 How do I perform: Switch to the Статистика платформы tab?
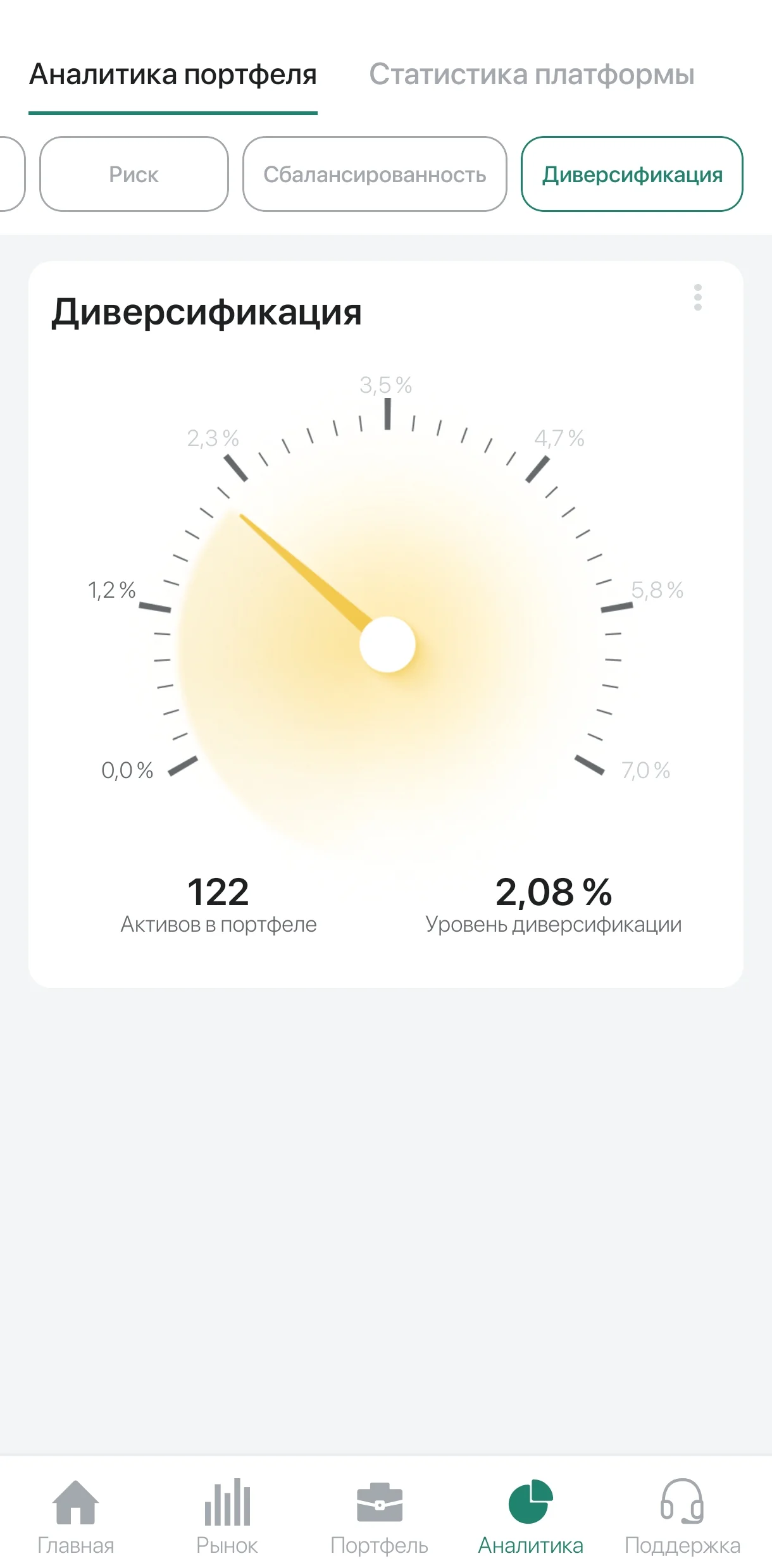tap(532, 74)
